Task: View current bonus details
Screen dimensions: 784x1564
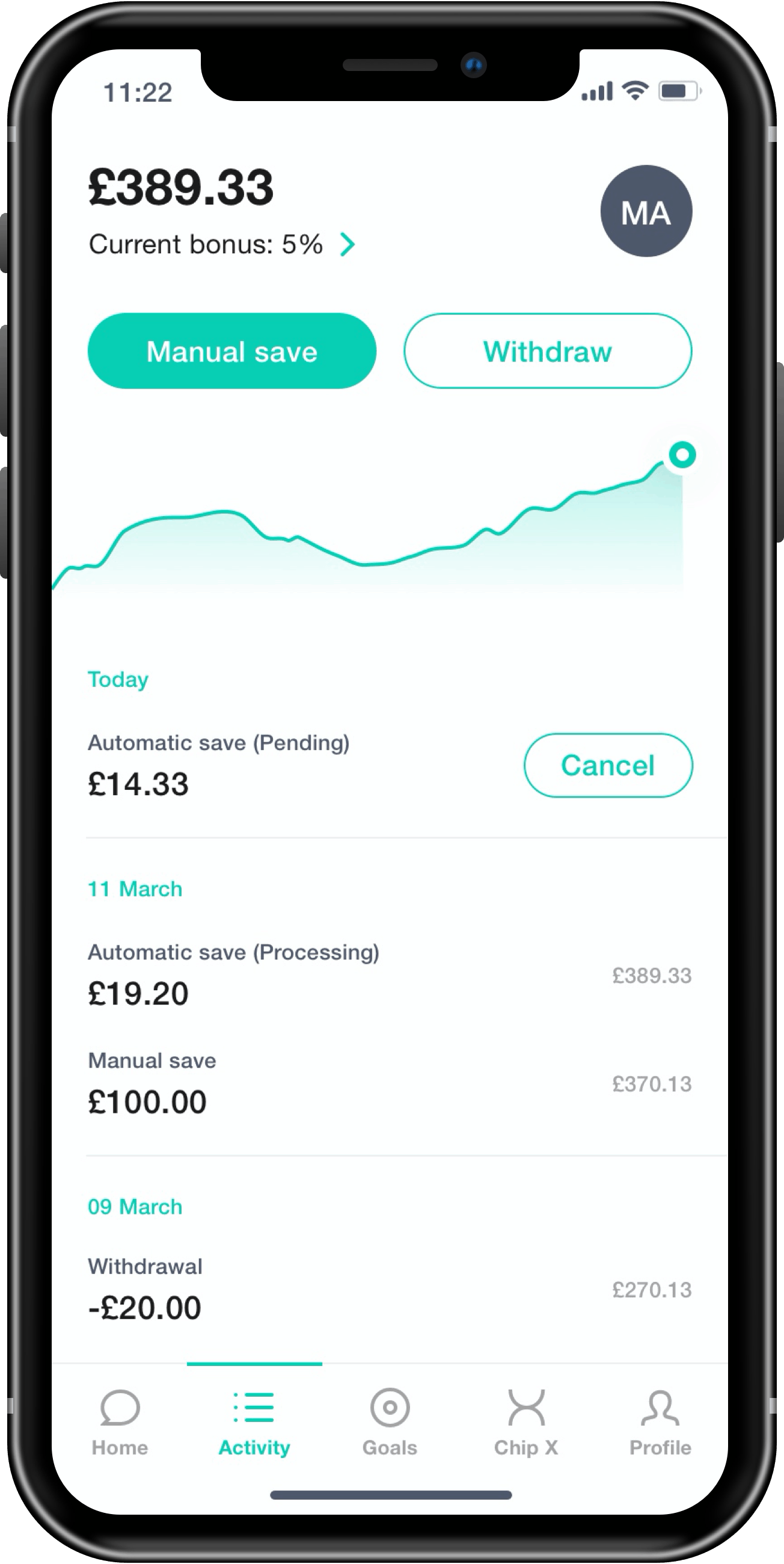Action: pos(346,245)
